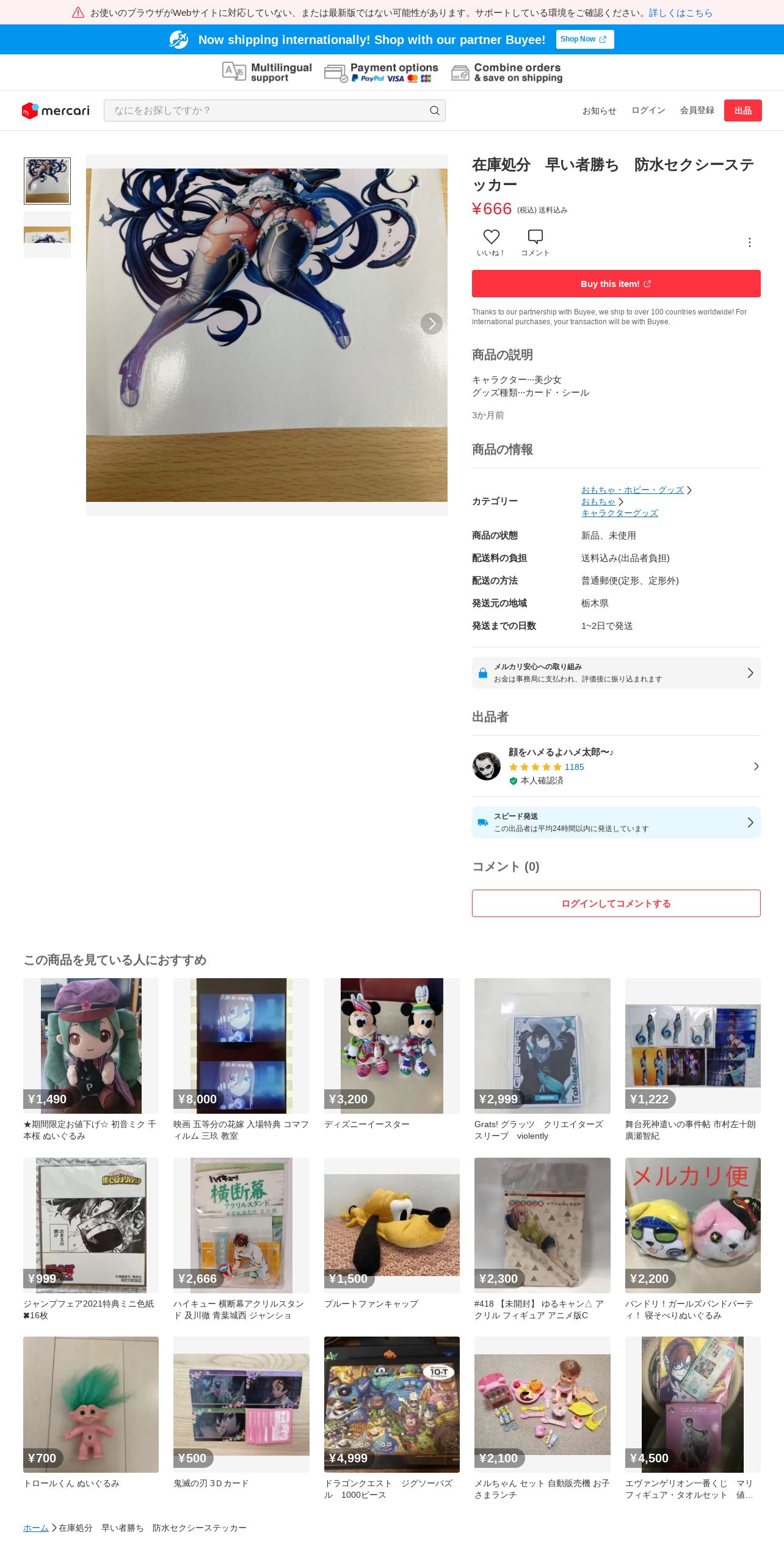Open the コメント comment icon
784x1568 pixels.
[535, 238]
